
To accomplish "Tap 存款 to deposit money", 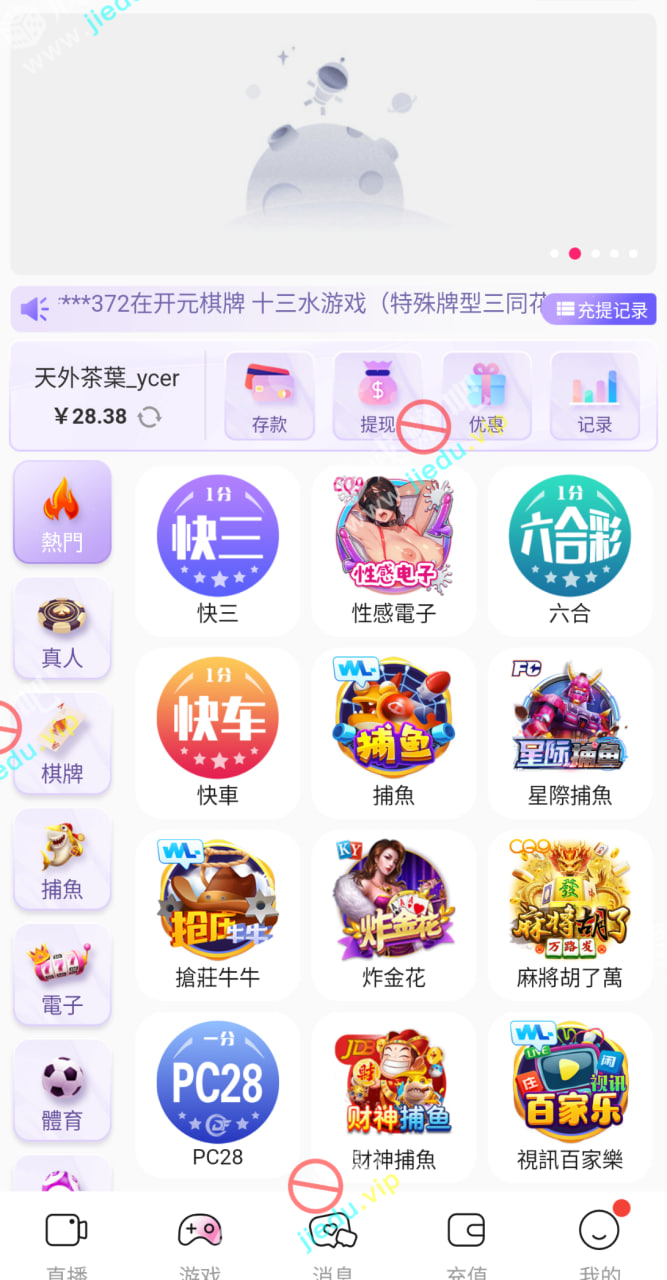I will [269, 396].
